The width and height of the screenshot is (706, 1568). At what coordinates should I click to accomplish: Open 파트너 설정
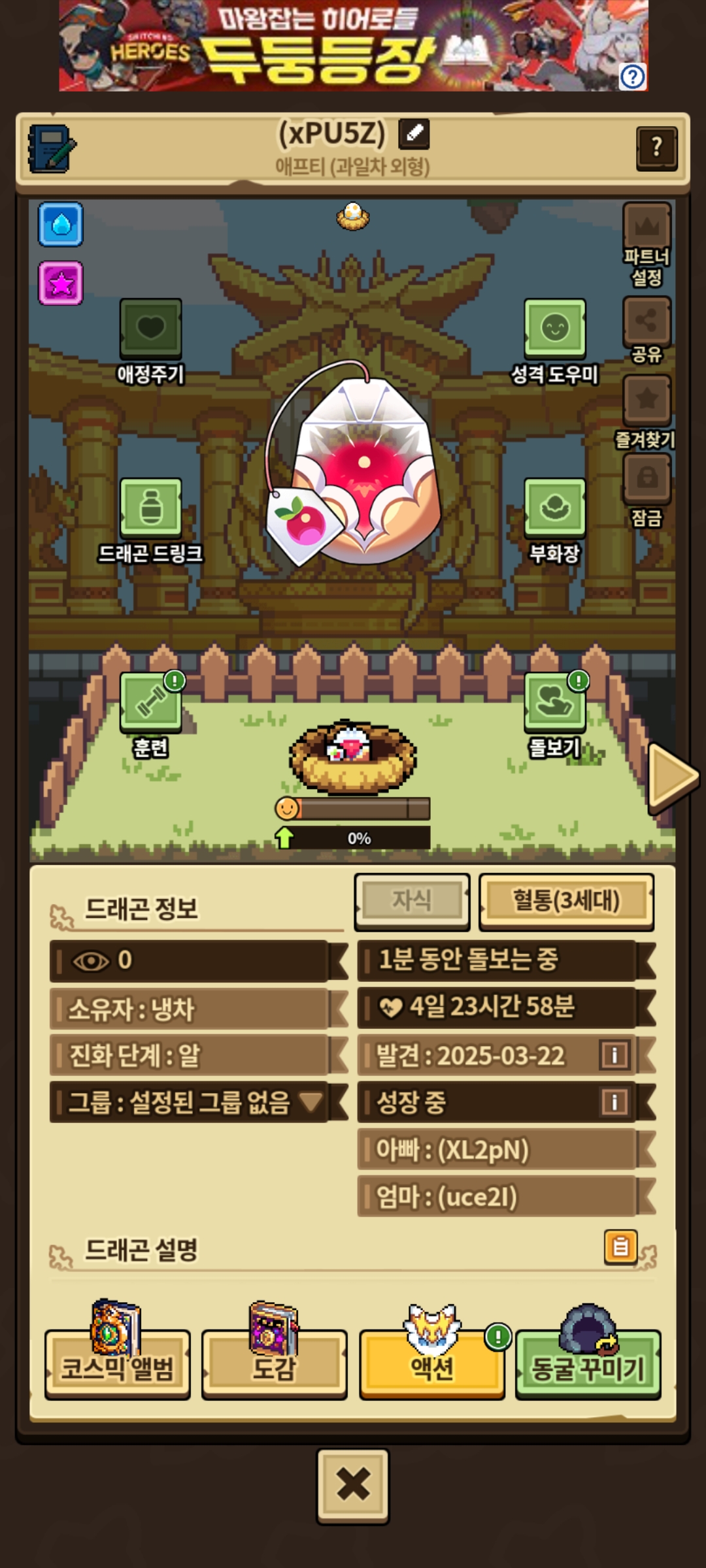click(x=647, y=229)
